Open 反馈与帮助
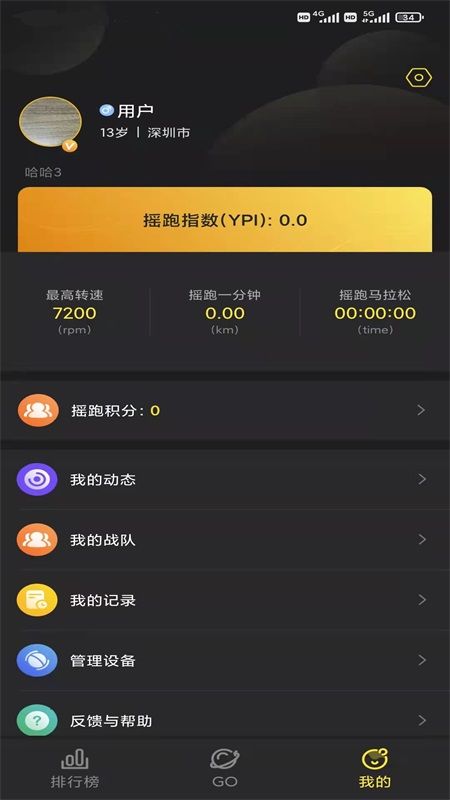Image resolution: width=450 pixels, height=800 pixels. coord(225,720)
